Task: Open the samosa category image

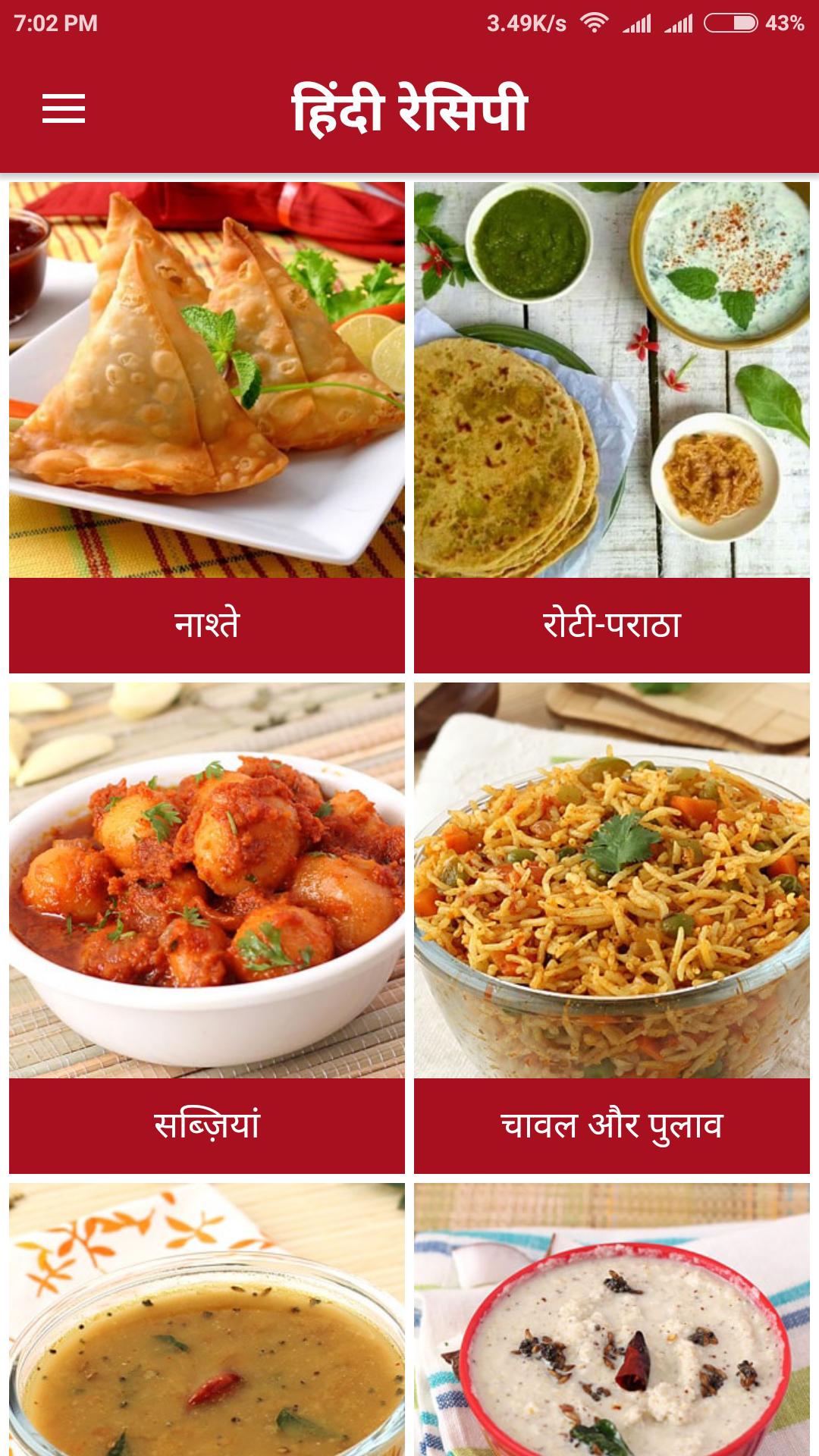Action: (x=205, y=379)
